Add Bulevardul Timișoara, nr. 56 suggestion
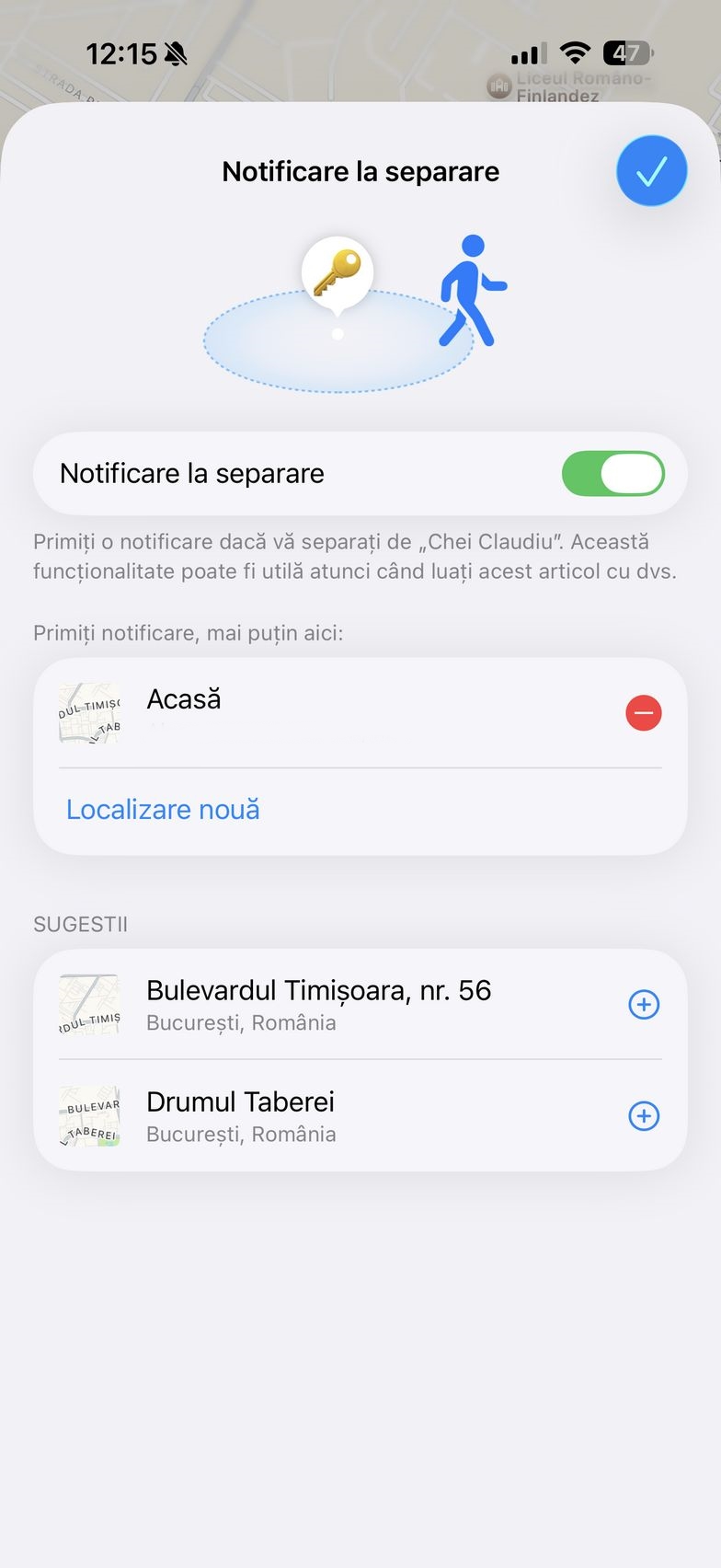This screenshot has height=1568, width=721. click(x=643, y=1005)
